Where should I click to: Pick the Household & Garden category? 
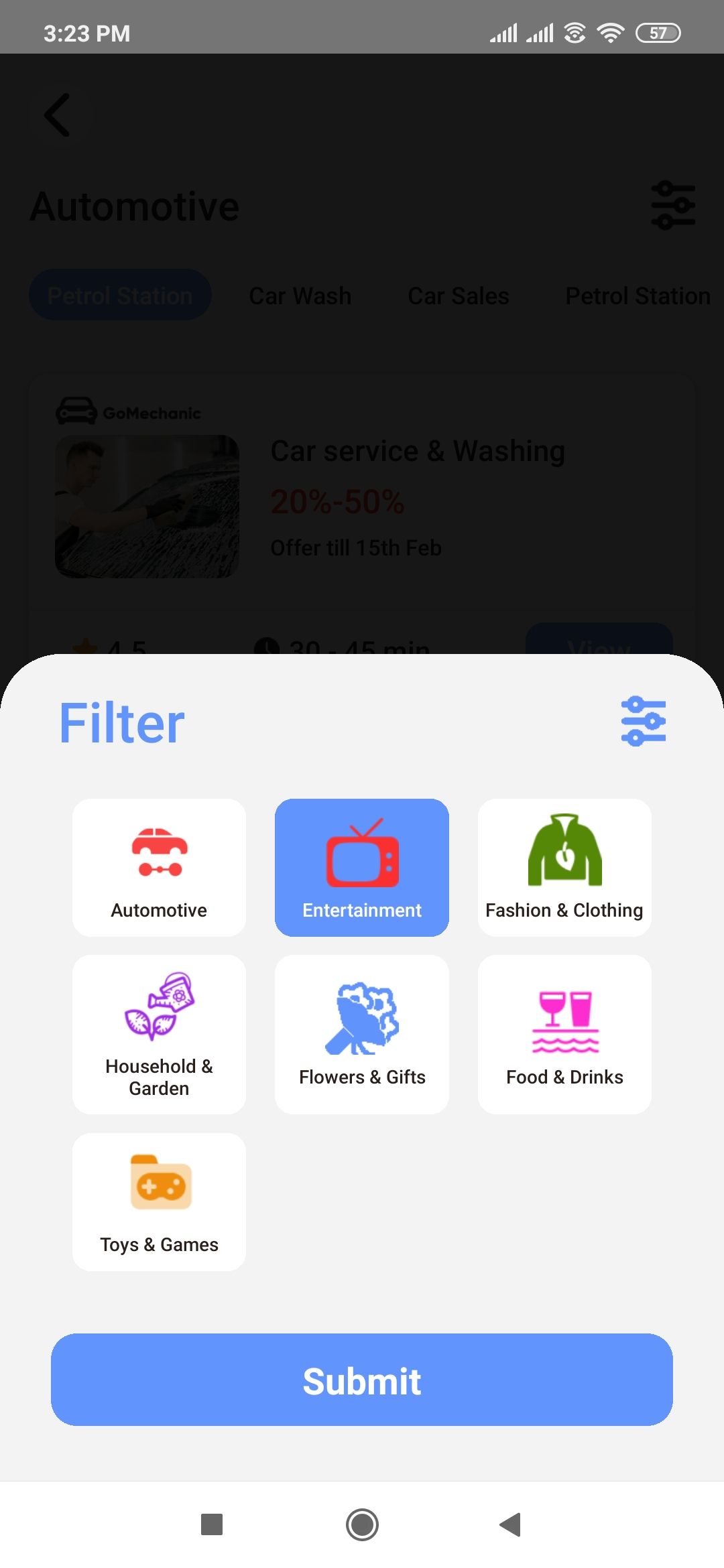tap(159, 1034)
